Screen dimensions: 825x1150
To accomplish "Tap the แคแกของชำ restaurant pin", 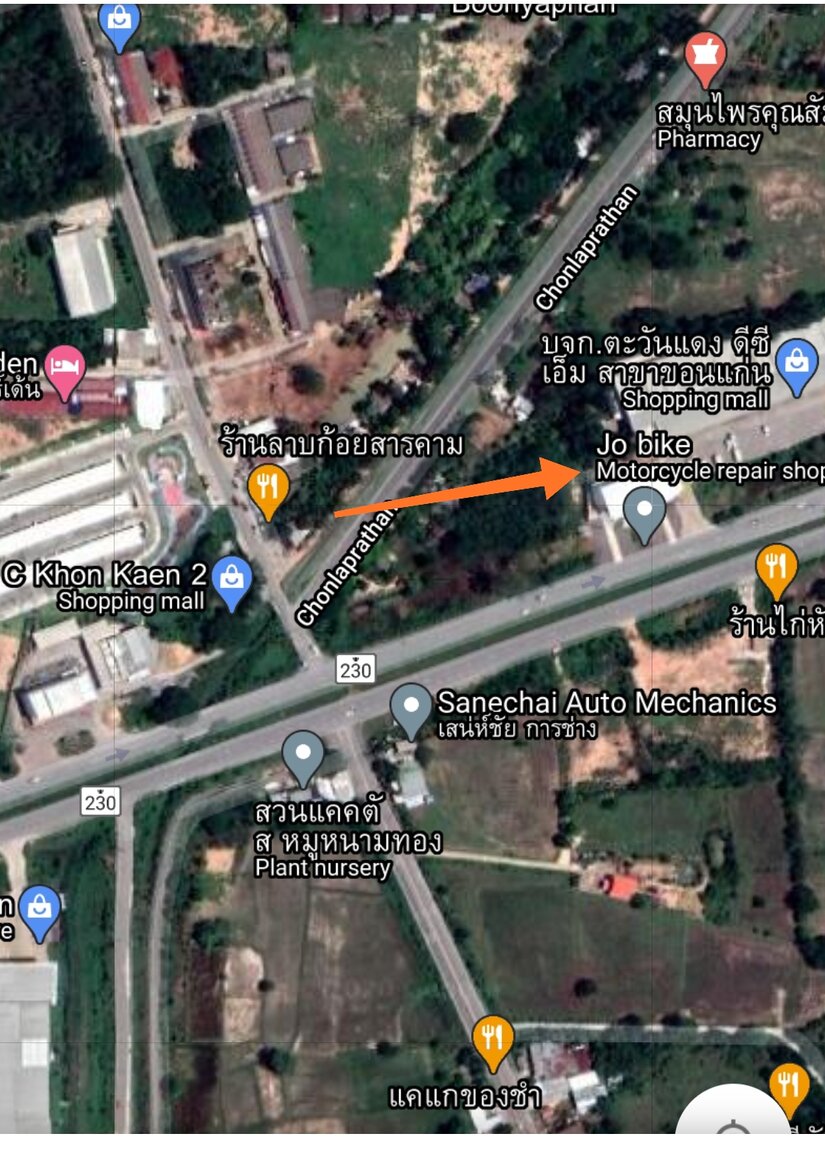I will 491,1039.
